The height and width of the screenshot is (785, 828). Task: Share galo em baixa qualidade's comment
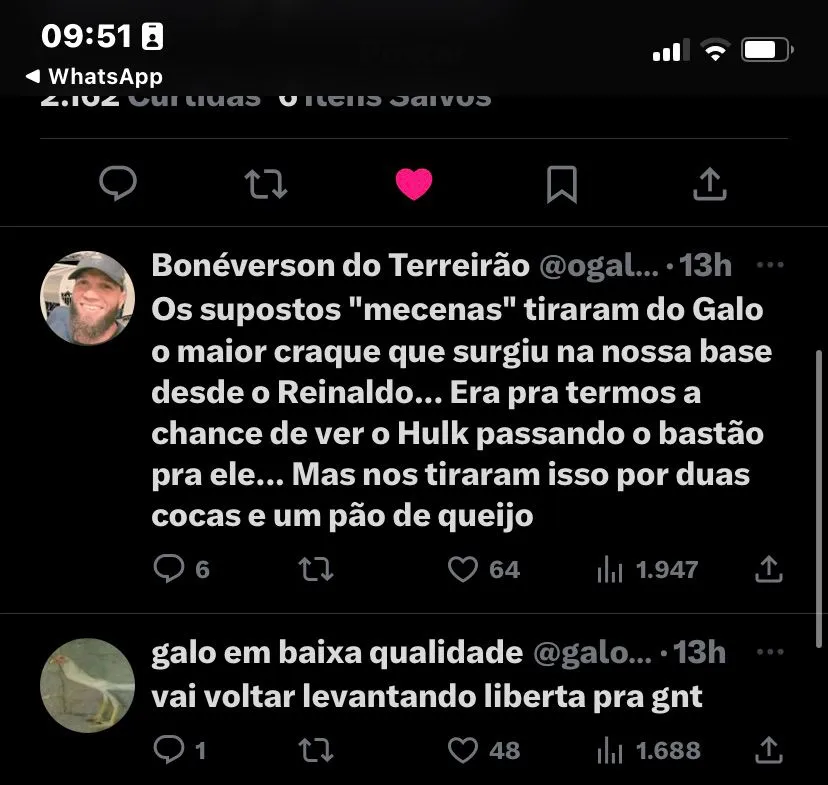pos(768,749)
